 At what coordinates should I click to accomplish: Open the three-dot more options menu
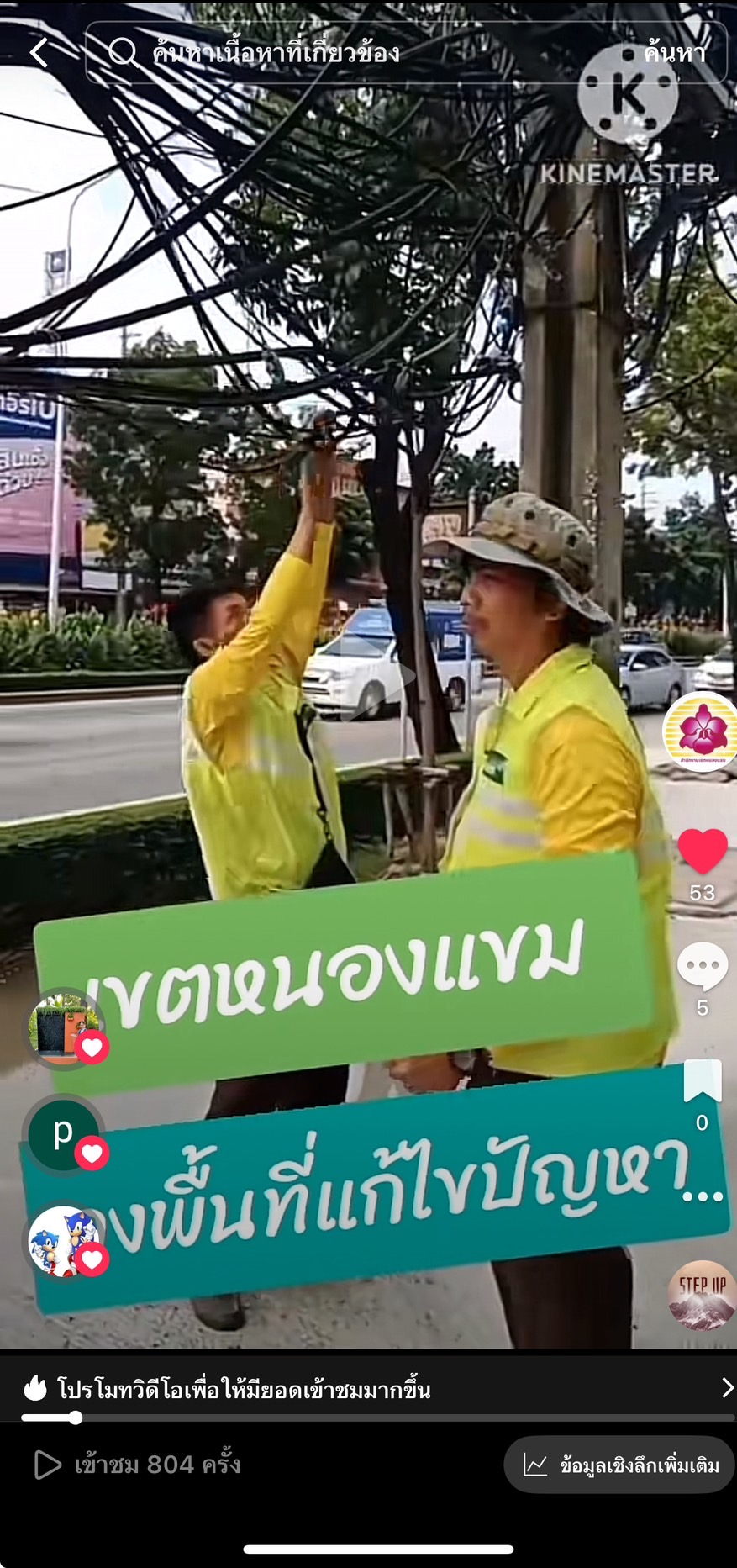(x=703, y=1196)
